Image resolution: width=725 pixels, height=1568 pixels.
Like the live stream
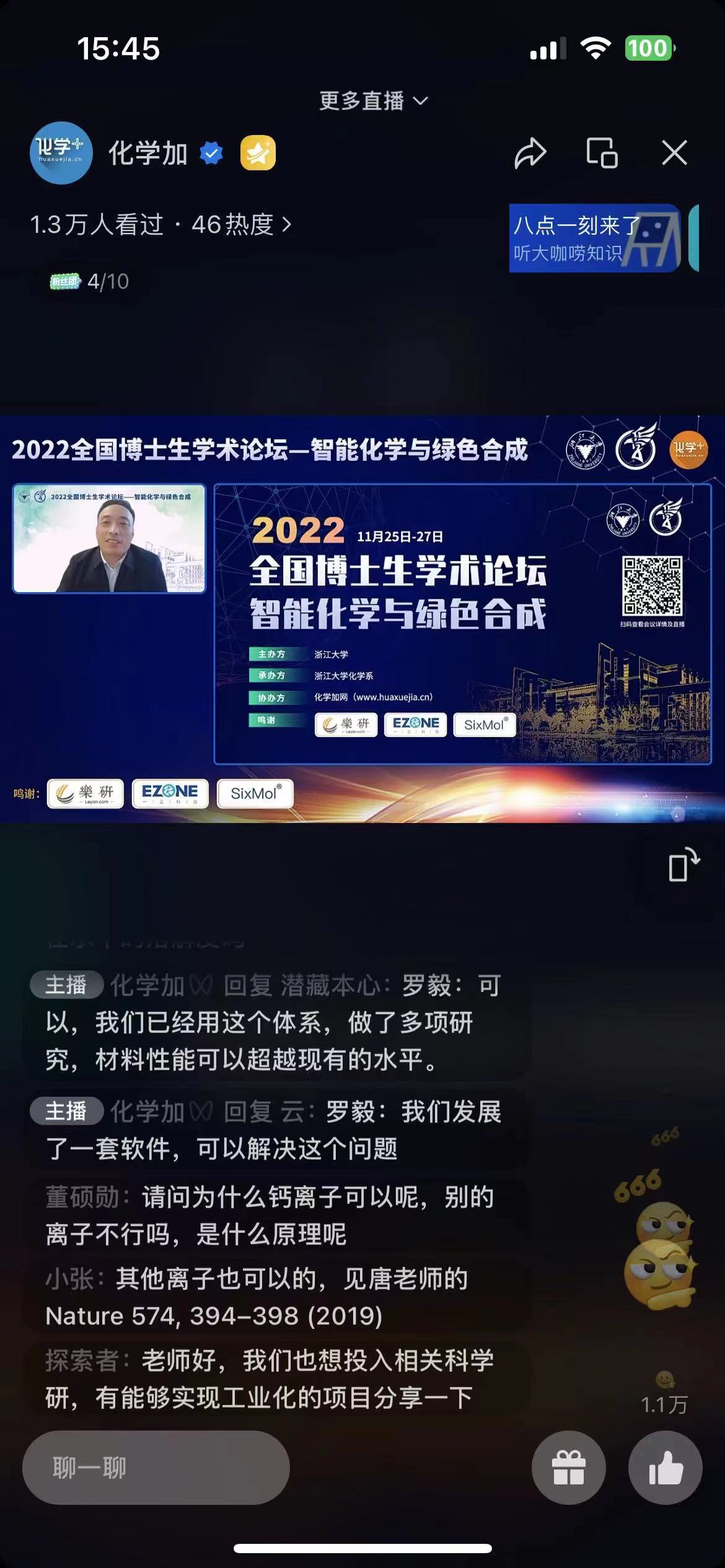pyautogui.click(x=665, y=1468)
